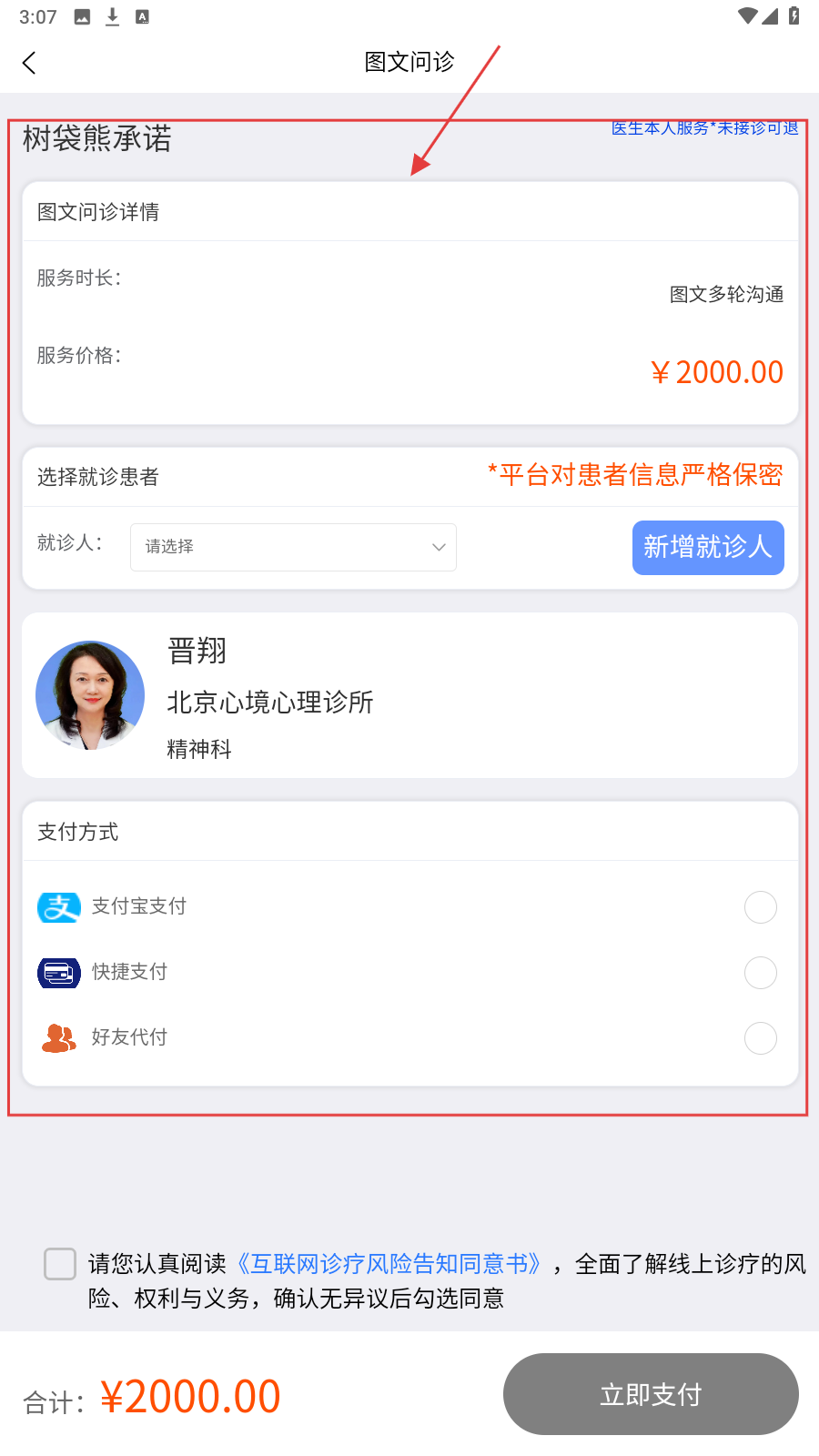This screenshot has width=819, height=1456.
Task: Select 支付宝支付 as payment method
Action: pyautogui.click(x=760, y=907)
